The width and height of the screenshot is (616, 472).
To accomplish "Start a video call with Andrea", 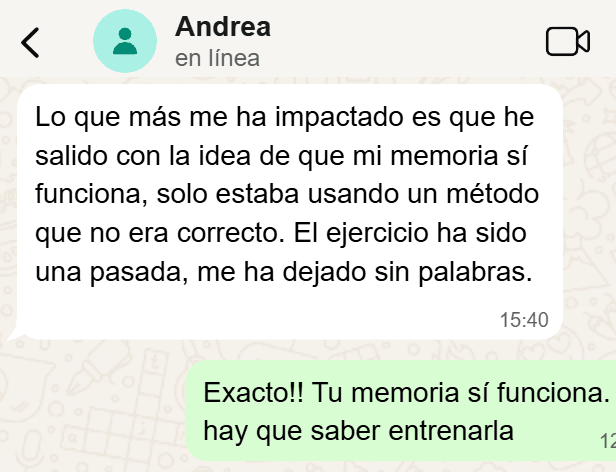I will click(567, 41).
